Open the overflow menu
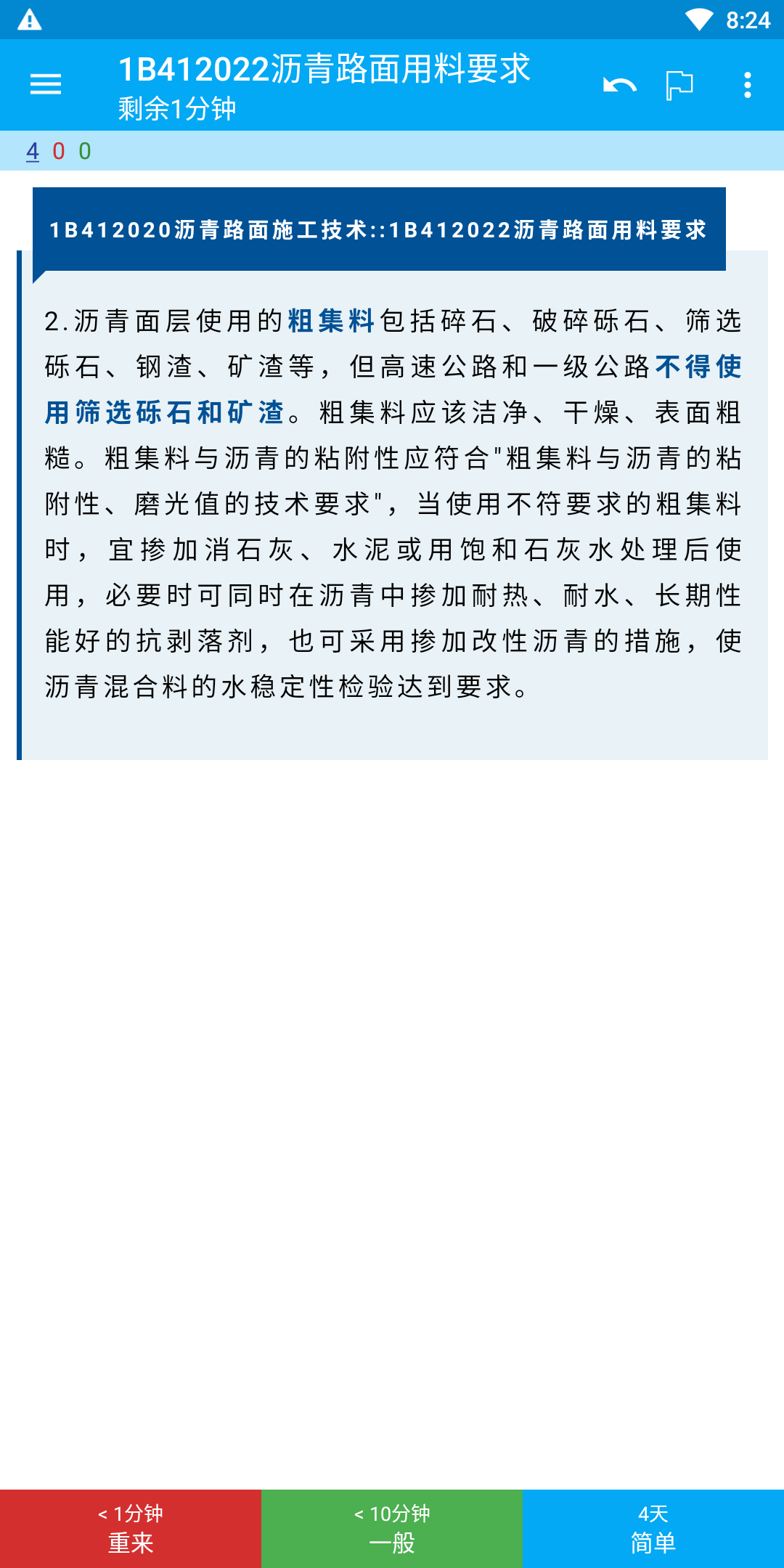 747,85
